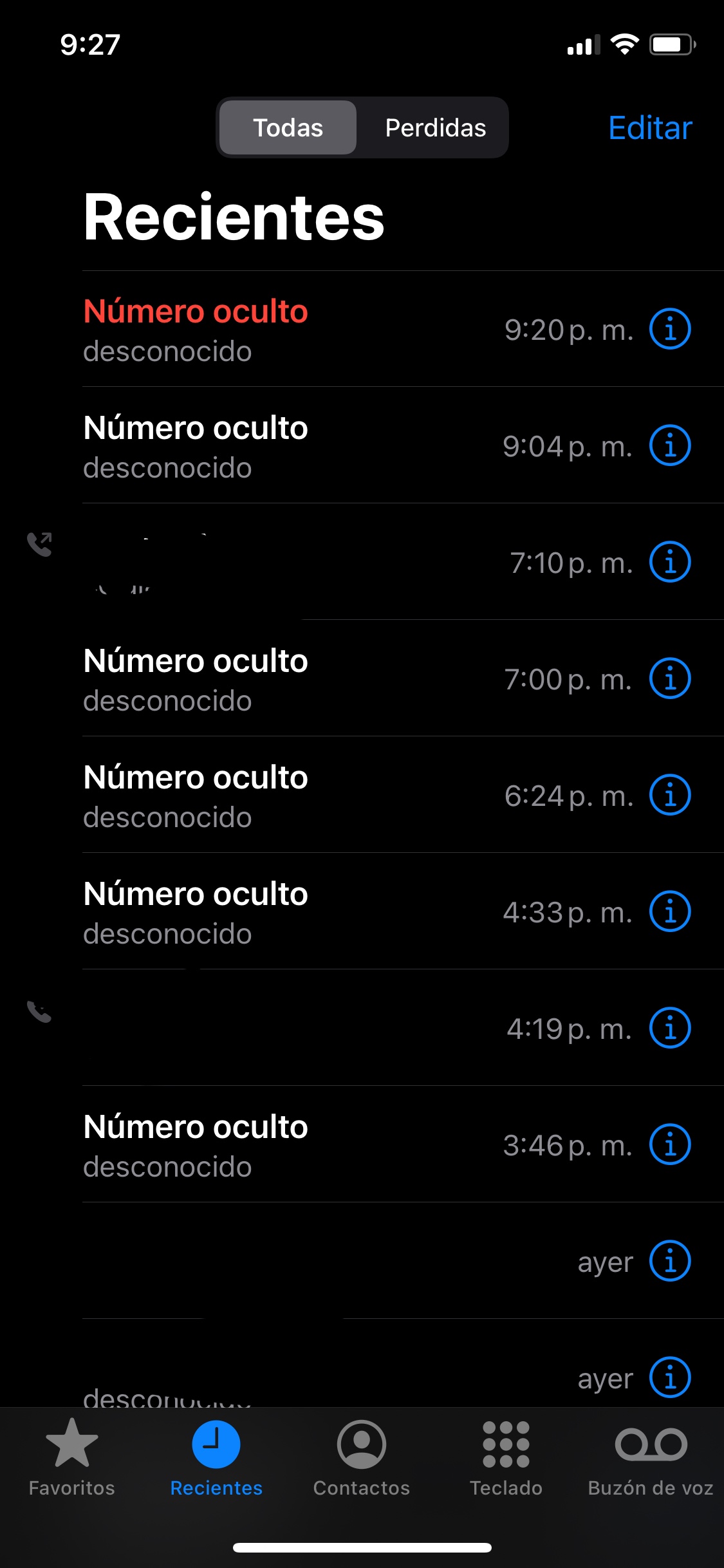Image resolution: width=724 pixels, height=1568 pixels.
Task: Select the Todas segment
Action: pyautogui.click(x=288, y=127)
